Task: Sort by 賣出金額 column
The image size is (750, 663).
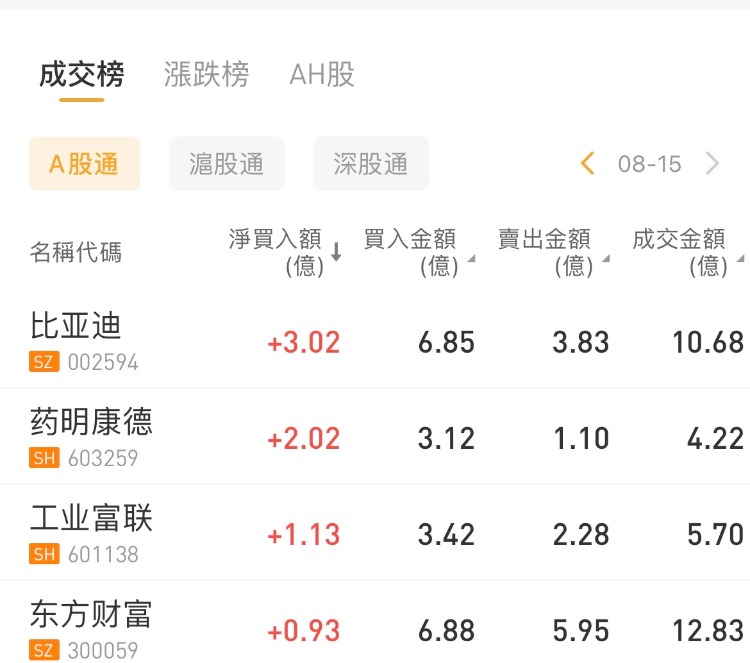Action: 552,252
